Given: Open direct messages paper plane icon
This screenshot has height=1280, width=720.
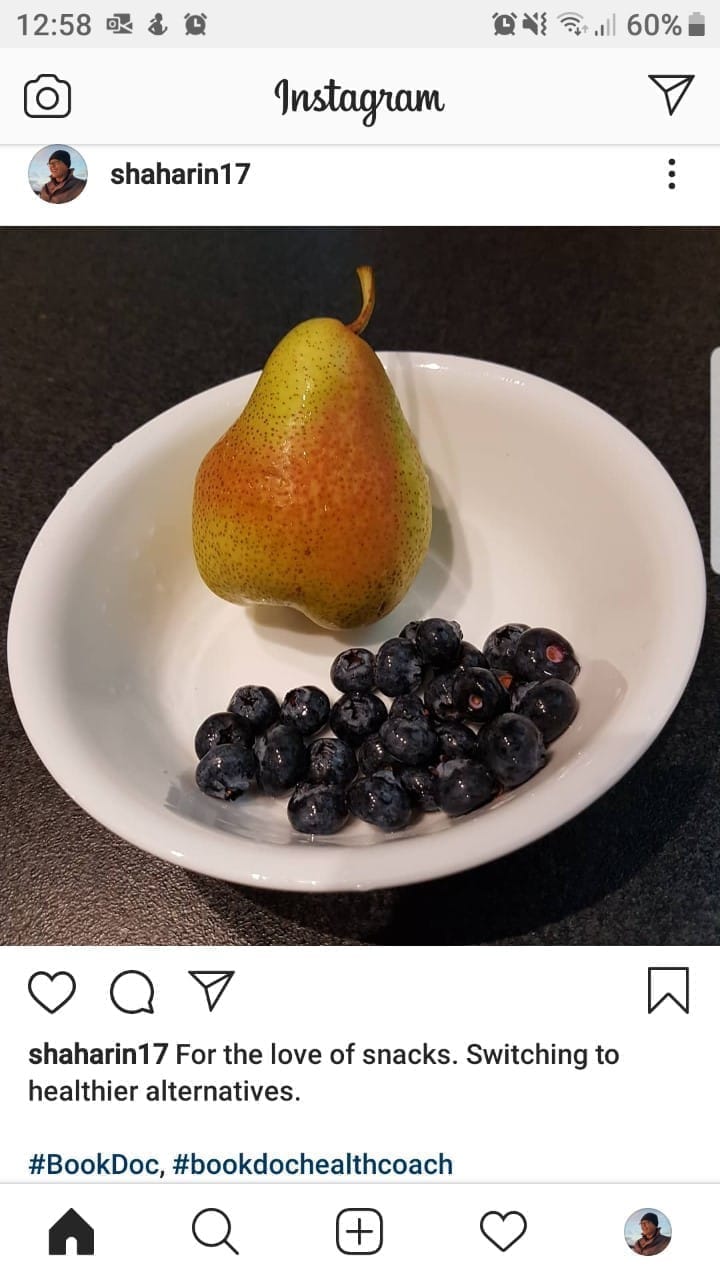Looking at the screenshot, I should tap(671, 94).
